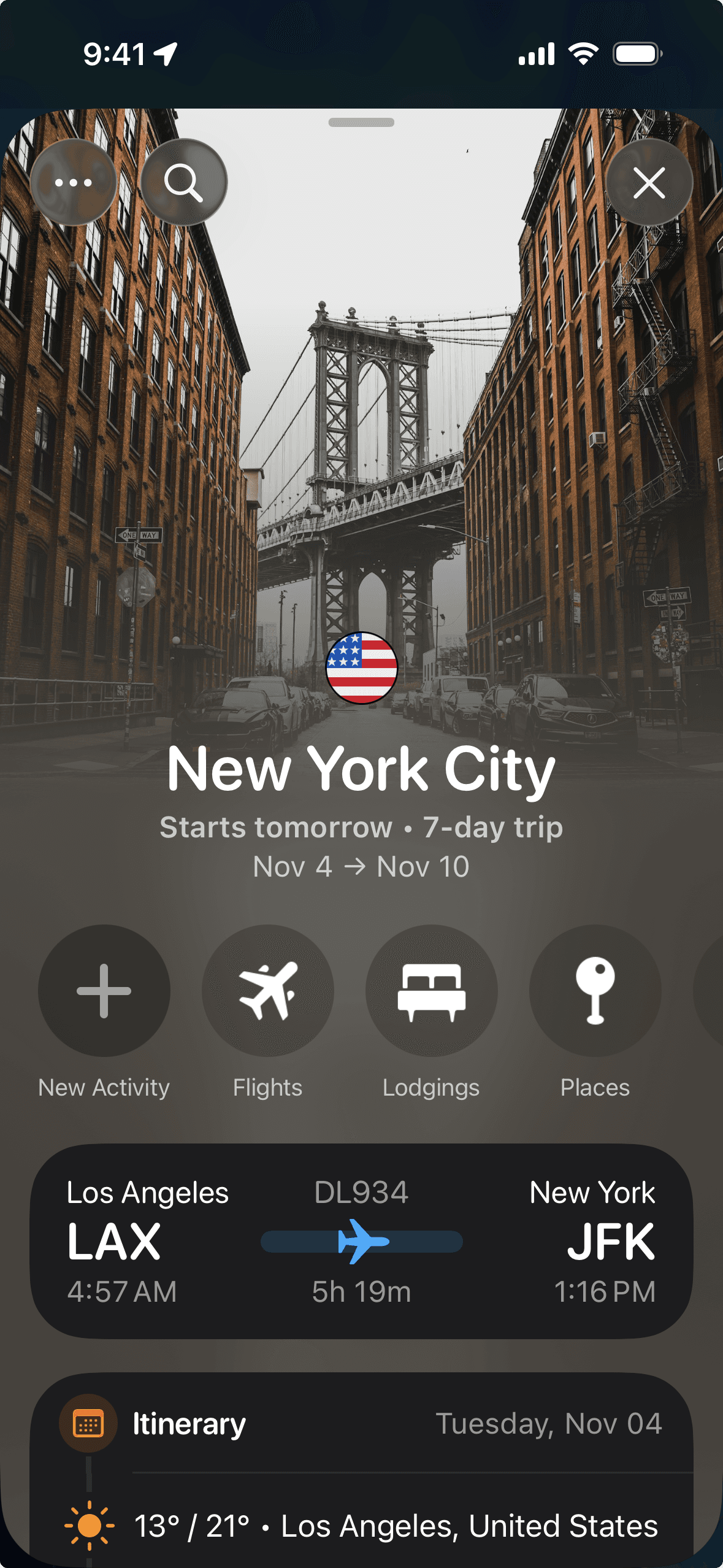Tap the sheet drag handle at the top
This screenshot has height=1568, width=723.
pyautogui.click(x=361, y=123)
